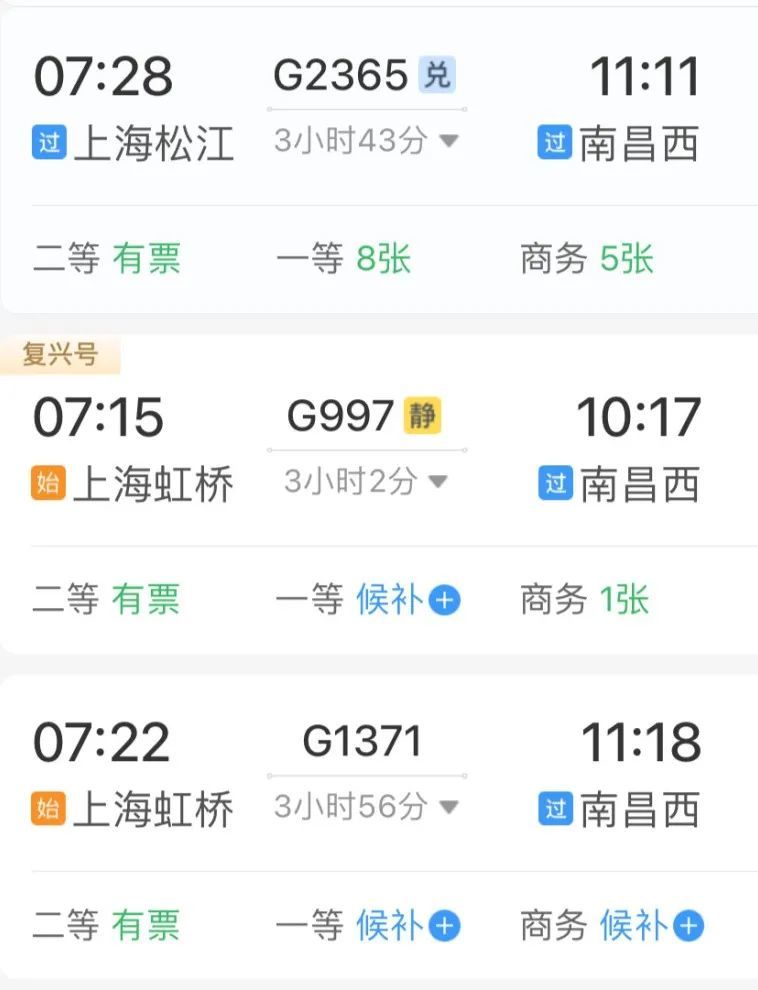Viewport: 758px width, 990px height.
Task: Add 商务 候补 for train G1371
Action: click(x=688, y=926)
